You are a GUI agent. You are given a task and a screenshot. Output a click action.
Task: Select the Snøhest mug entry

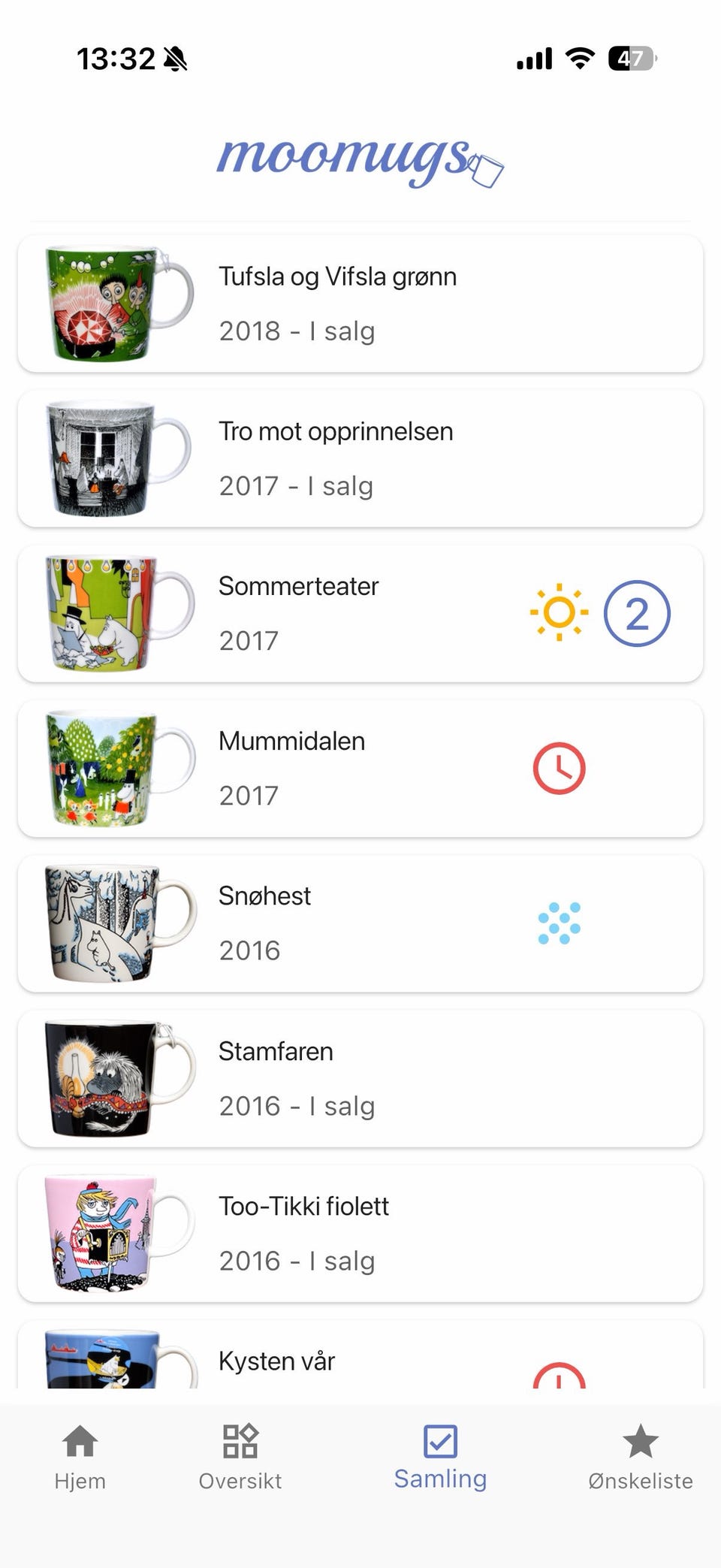pos(360,923)
